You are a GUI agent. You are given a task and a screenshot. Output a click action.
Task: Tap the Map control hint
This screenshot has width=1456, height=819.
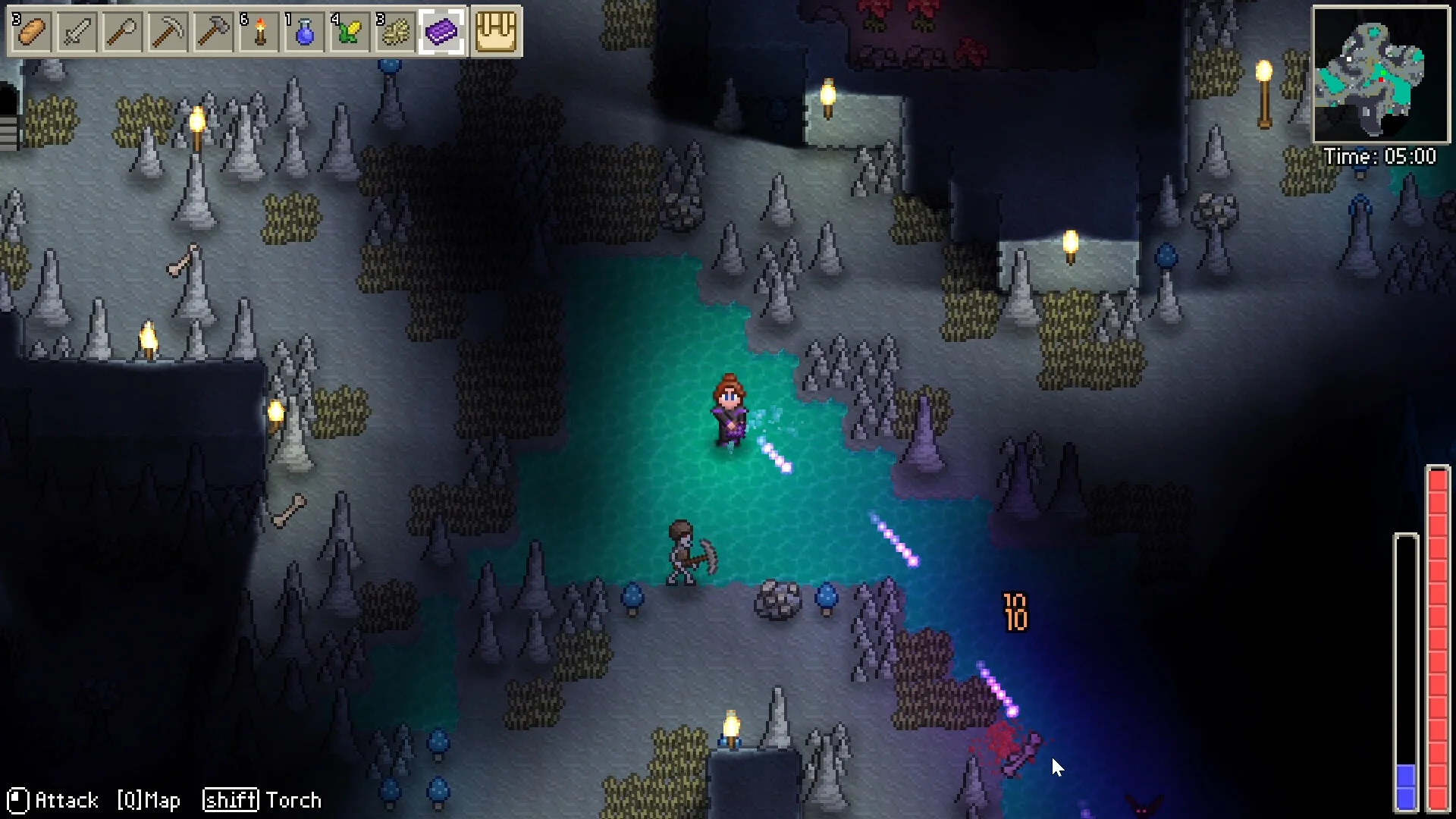click(149, 801)
